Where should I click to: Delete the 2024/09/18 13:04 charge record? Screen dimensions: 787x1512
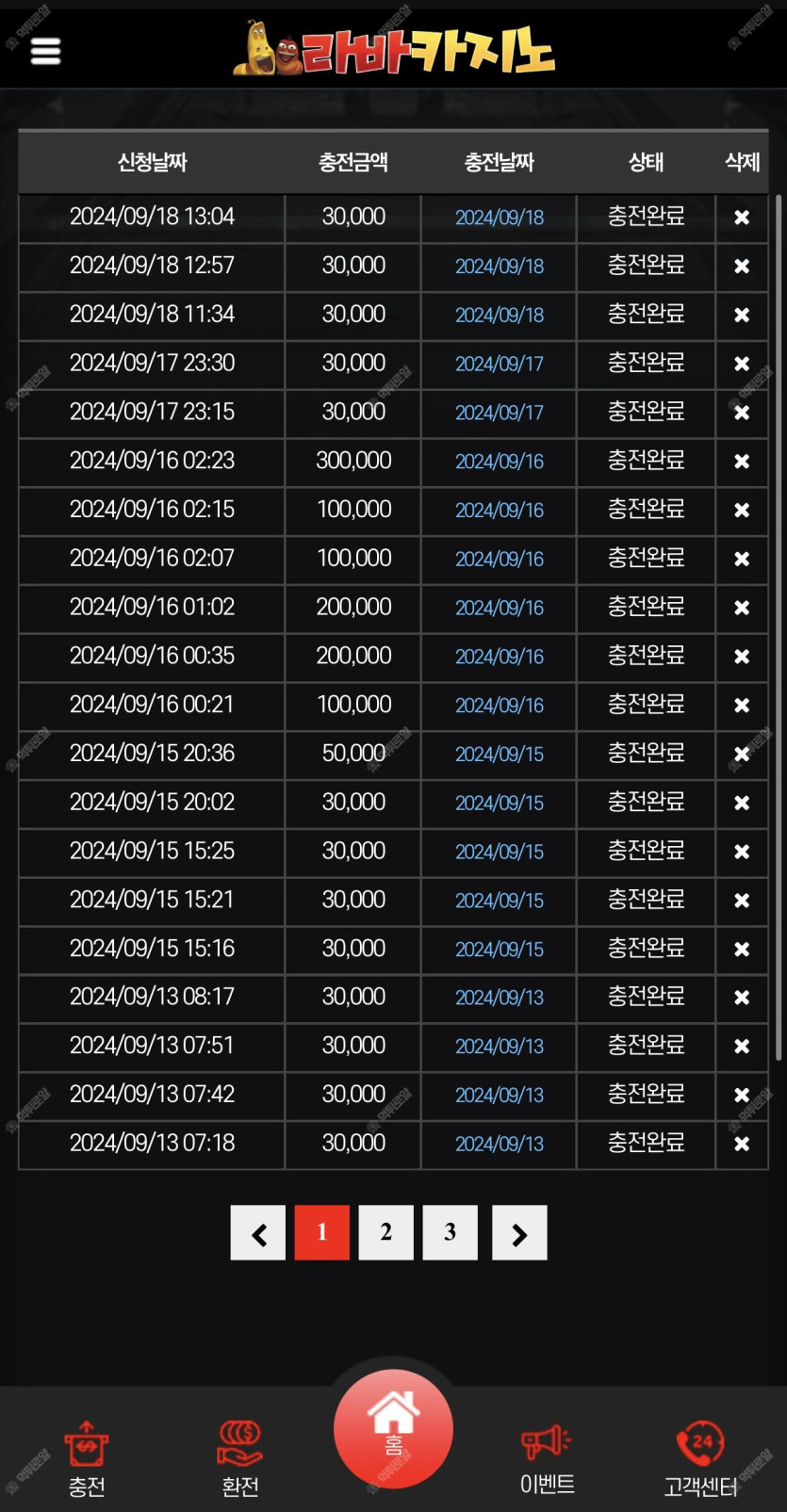[x=742, y=218]
